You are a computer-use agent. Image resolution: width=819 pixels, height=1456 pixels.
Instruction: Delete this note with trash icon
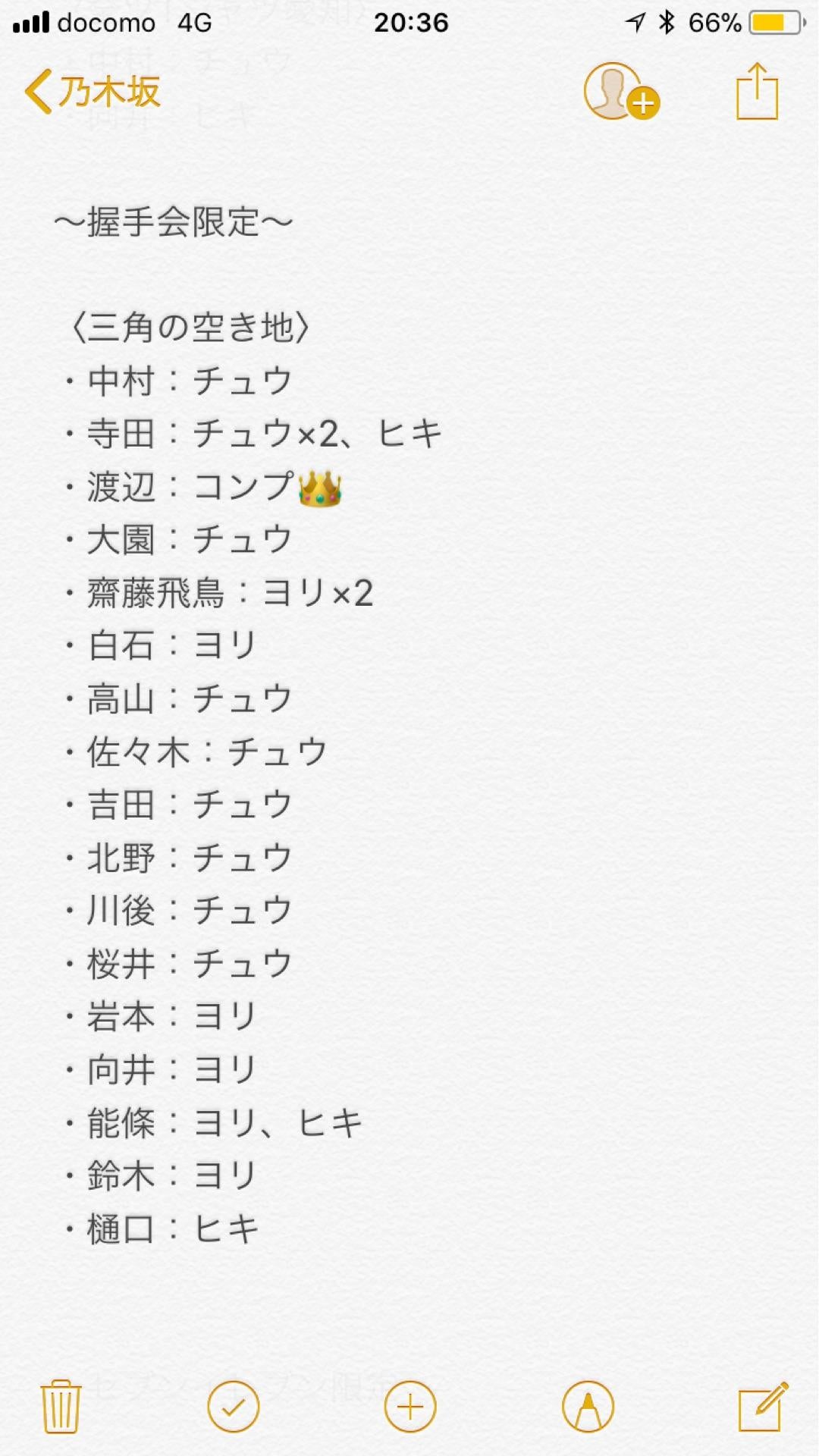pos(61,1407)
